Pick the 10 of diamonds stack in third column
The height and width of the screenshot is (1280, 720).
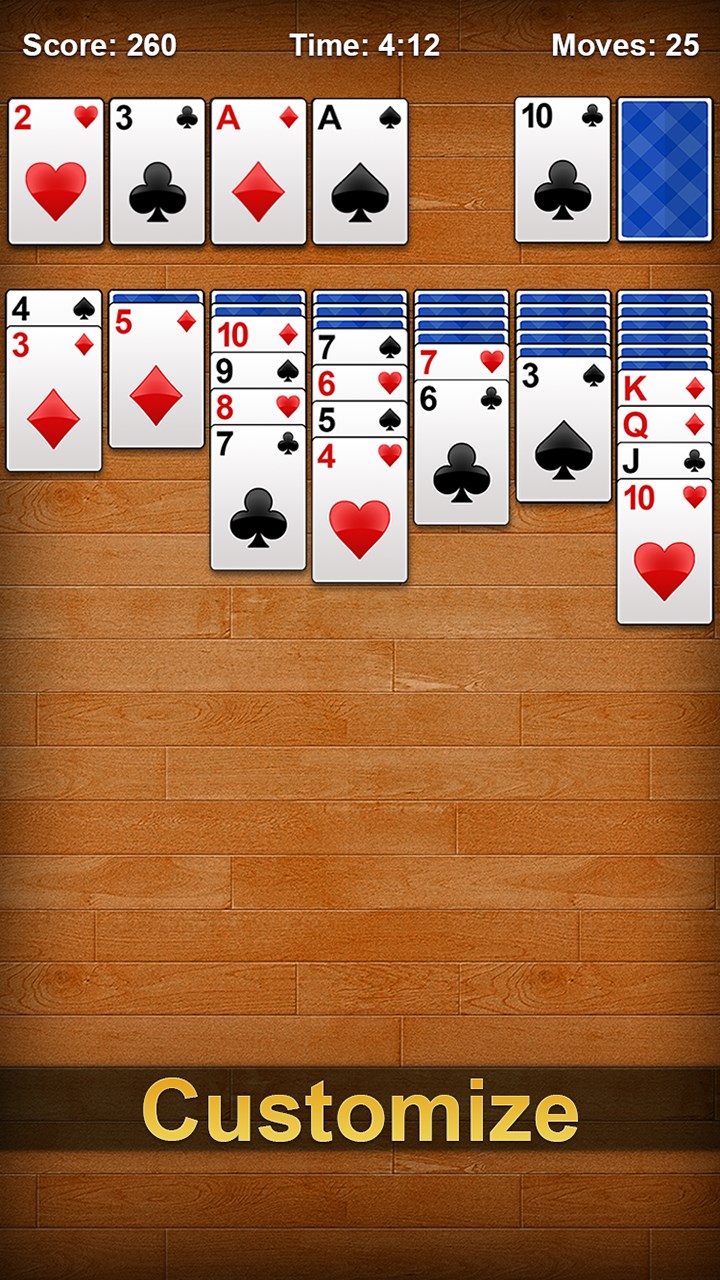tap(258, 336)
